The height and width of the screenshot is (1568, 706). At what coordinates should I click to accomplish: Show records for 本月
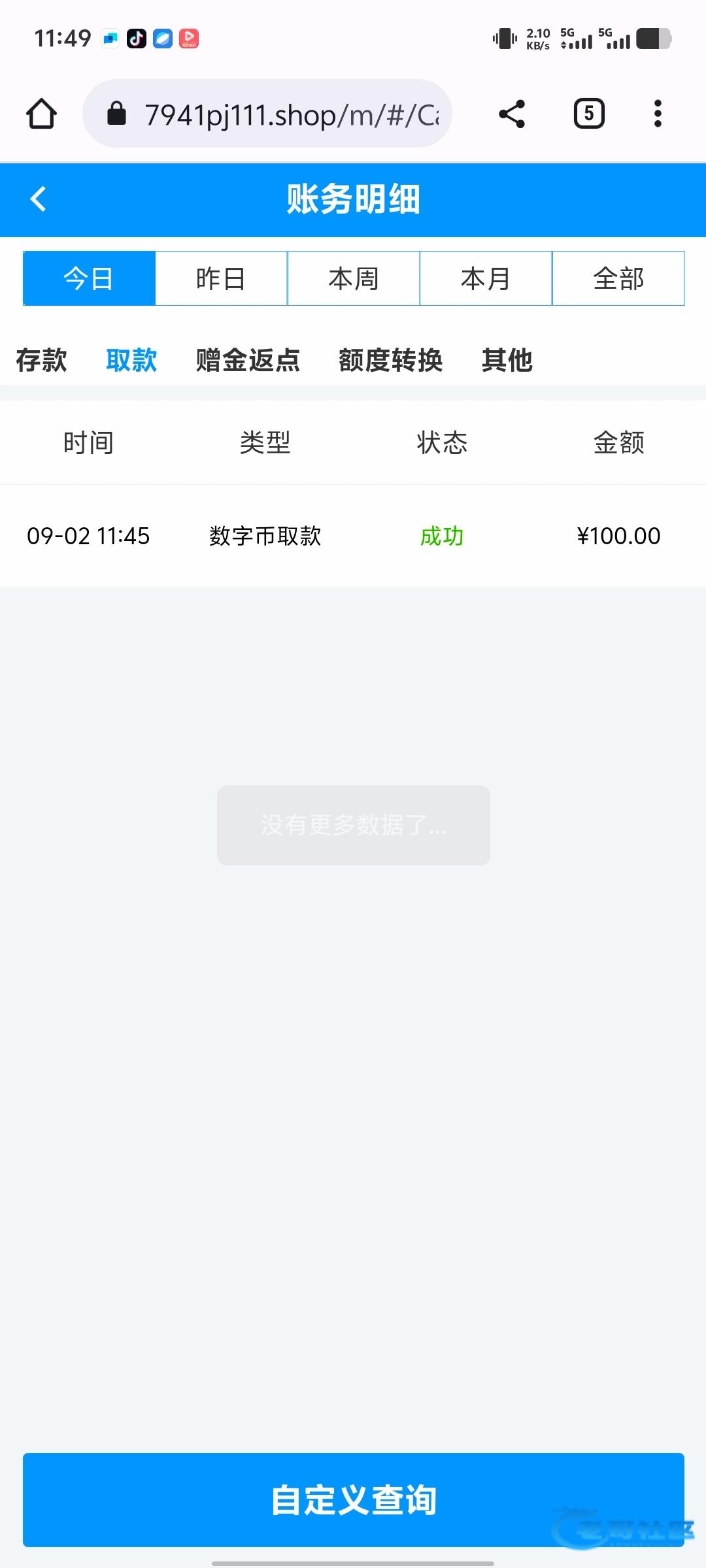click(x=486, y=279)
